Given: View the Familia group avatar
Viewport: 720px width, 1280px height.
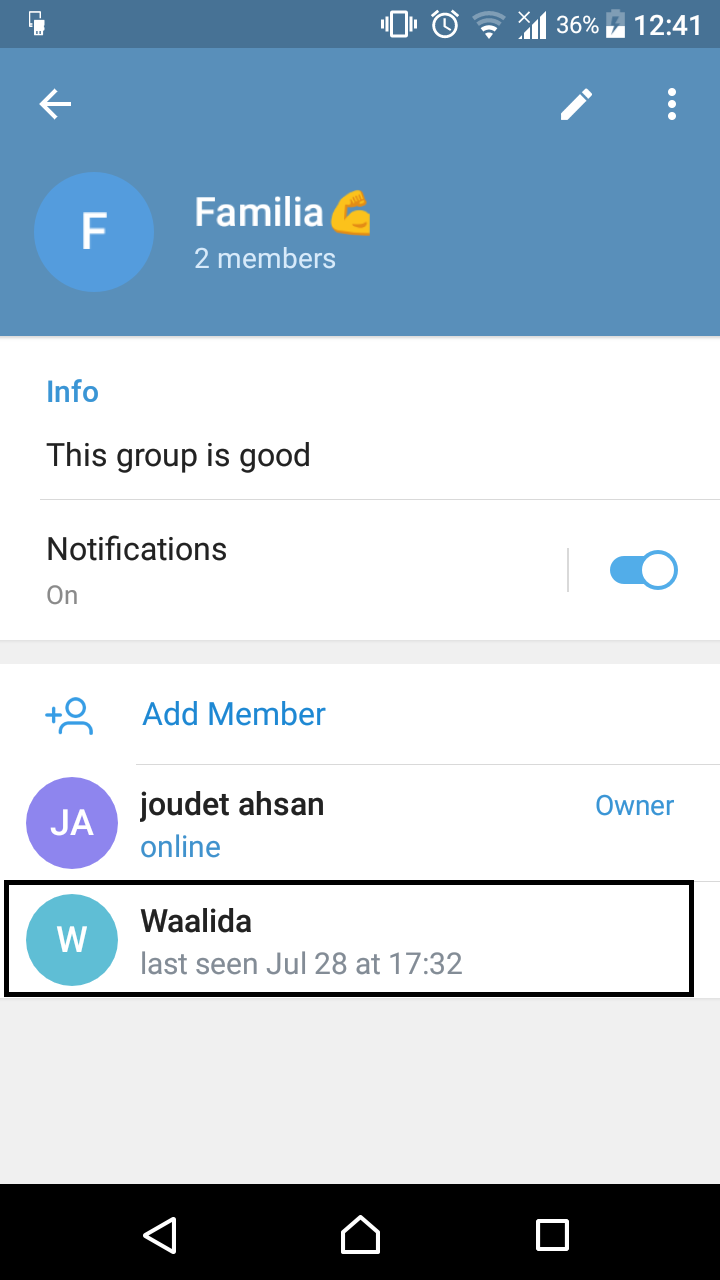Looking at the screenshot, I should pos(94,232).
